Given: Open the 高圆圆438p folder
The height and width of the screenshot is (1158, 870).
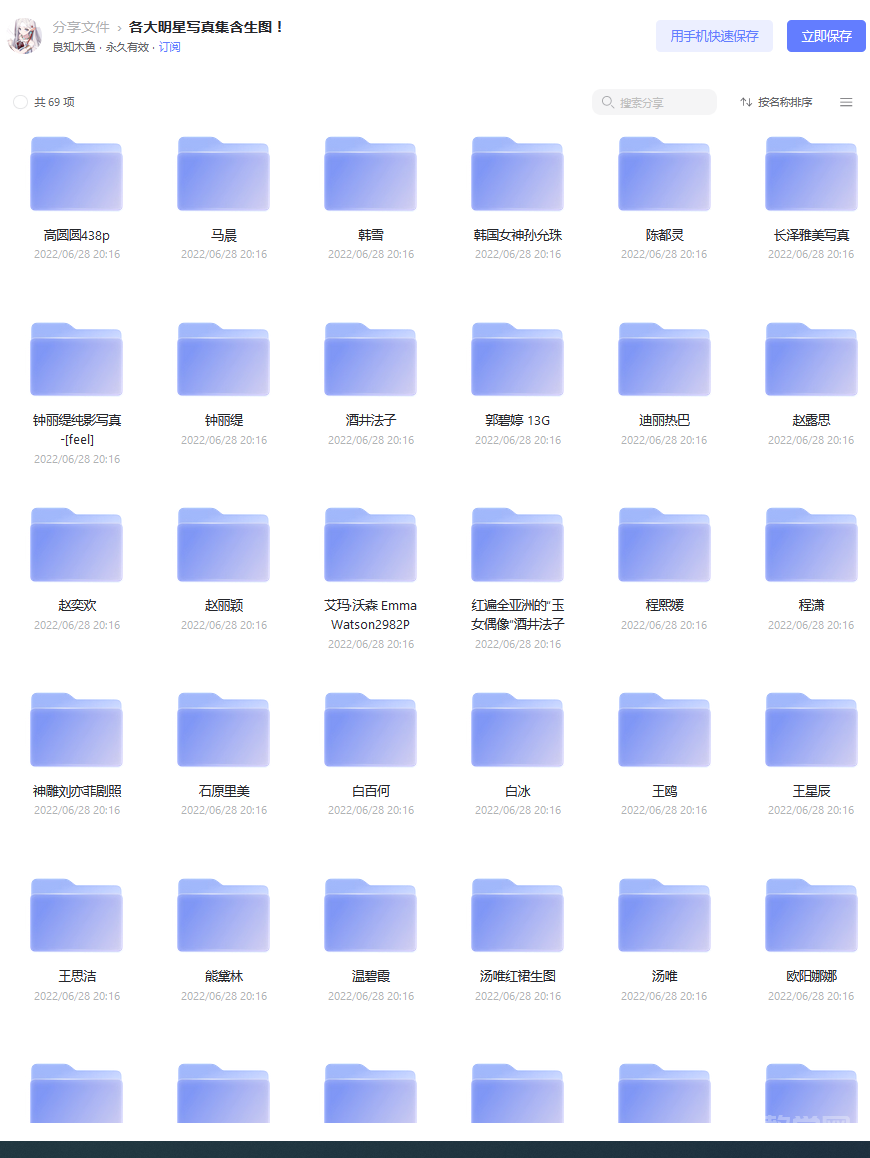Looking at the screenshot, I should (76, 175).
